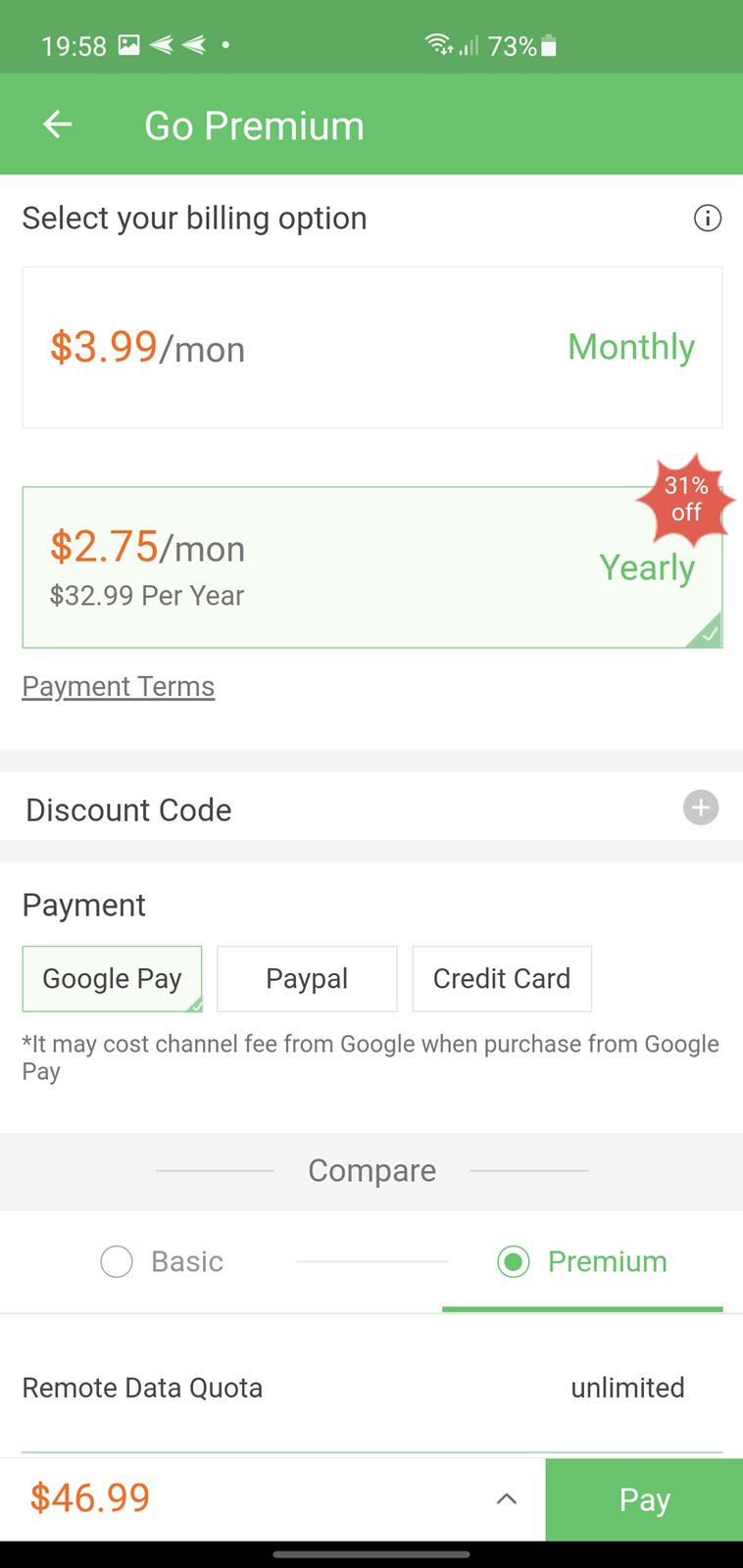
Task: Open the Payment Terms link
Action: coord(119,686)
